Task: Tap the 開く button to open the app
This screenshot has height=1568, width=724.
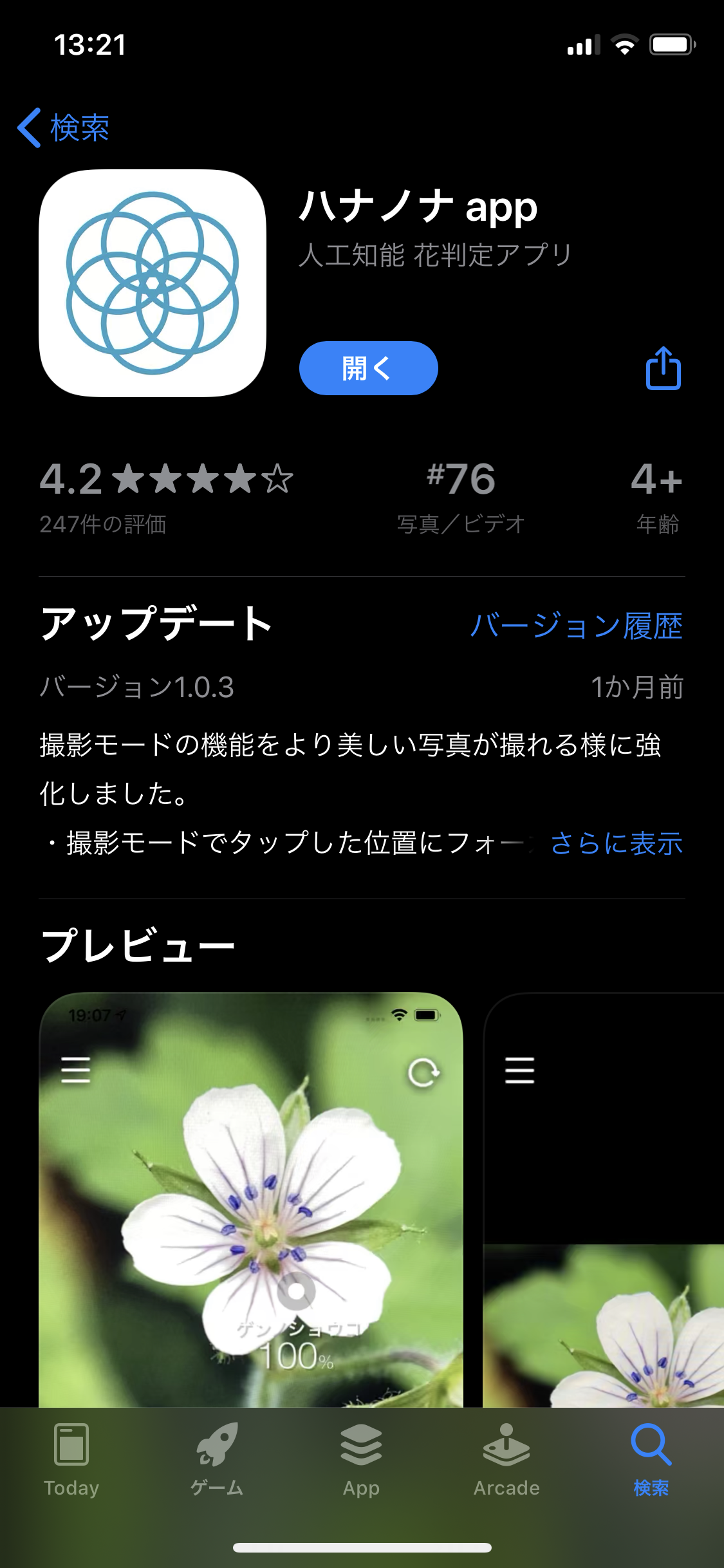Action: pos(368,368)
